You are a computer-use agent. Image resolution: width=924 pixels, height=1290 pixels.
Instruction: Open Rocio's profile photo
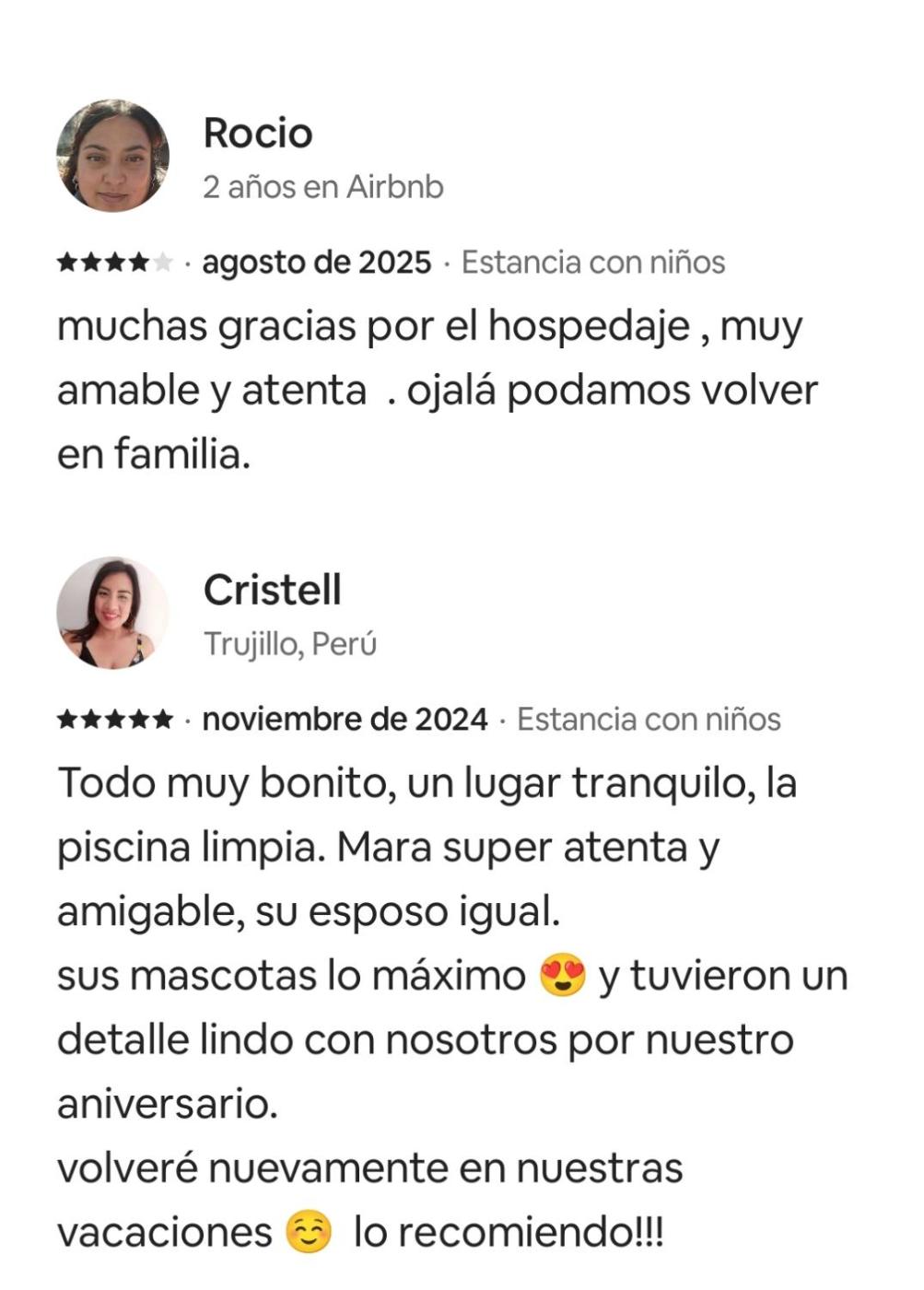(x=112, y=157)
